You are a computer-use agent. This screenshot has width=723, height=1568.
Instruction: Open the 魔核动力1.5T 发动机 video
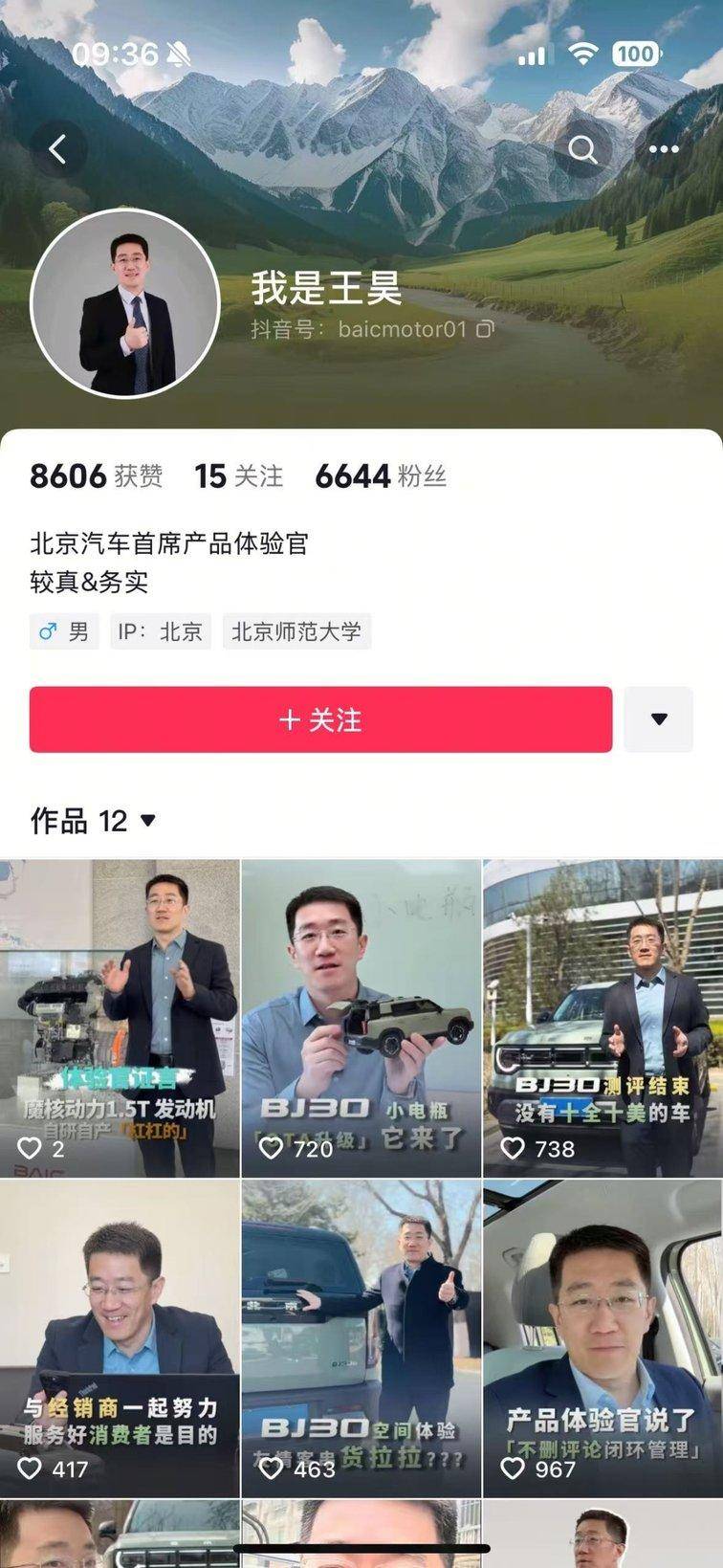[120, 1017]
